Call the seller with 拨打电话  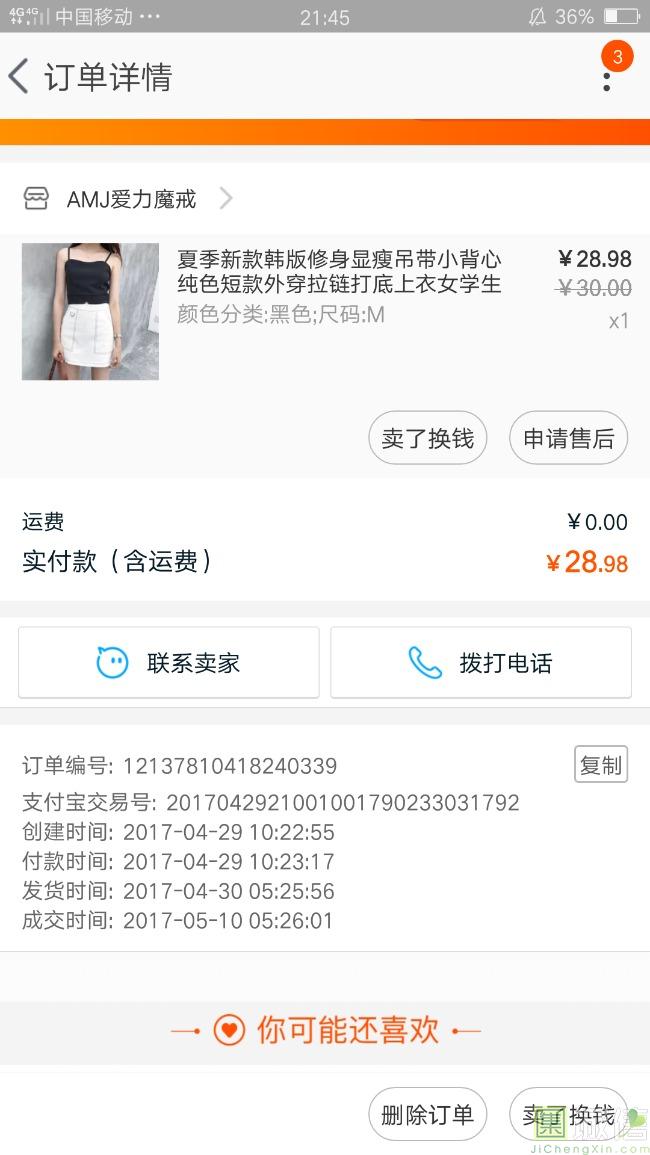click(481, 662)
